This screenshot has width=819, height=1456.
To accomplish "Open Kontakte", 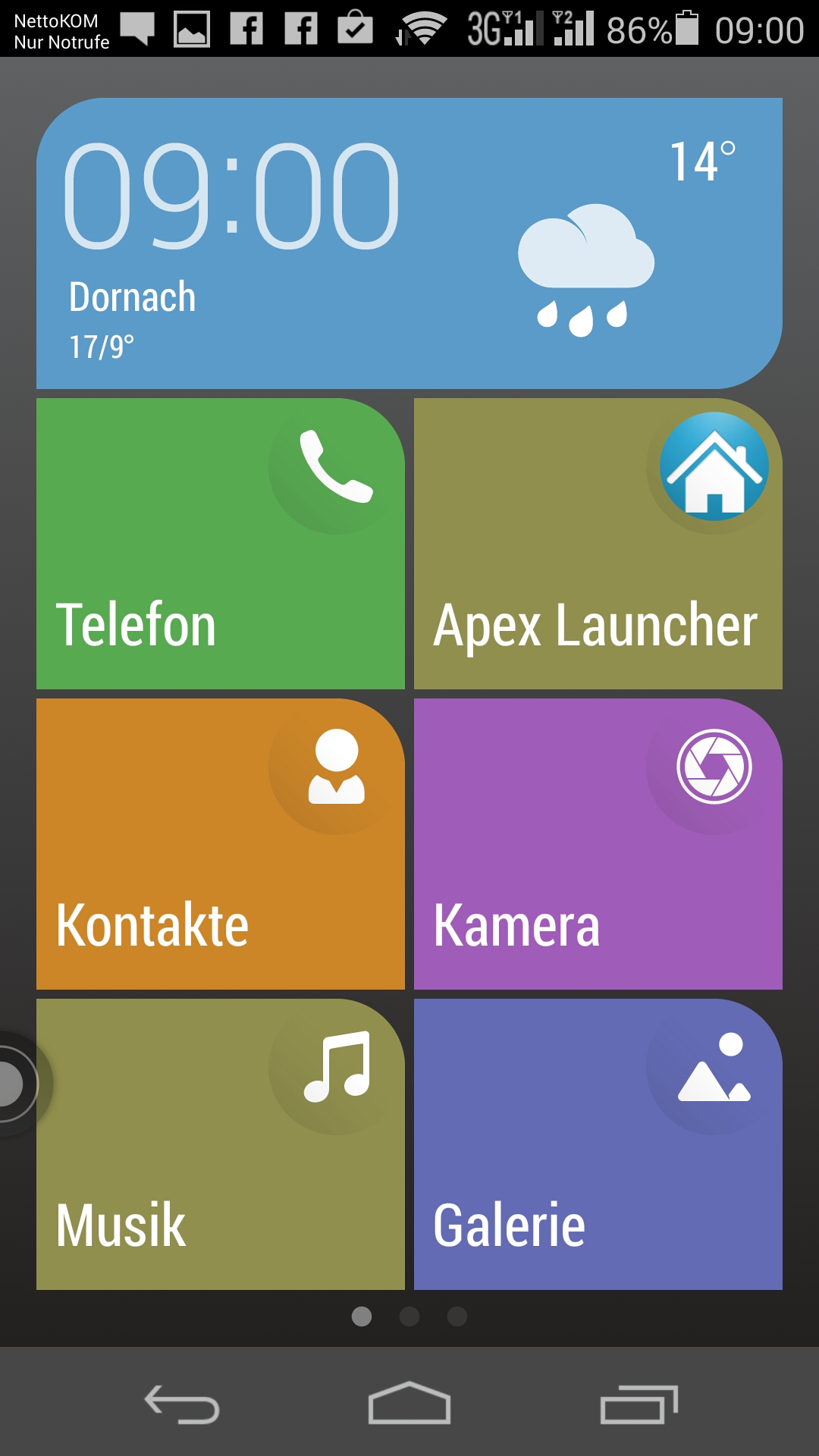I will point(220,844).
